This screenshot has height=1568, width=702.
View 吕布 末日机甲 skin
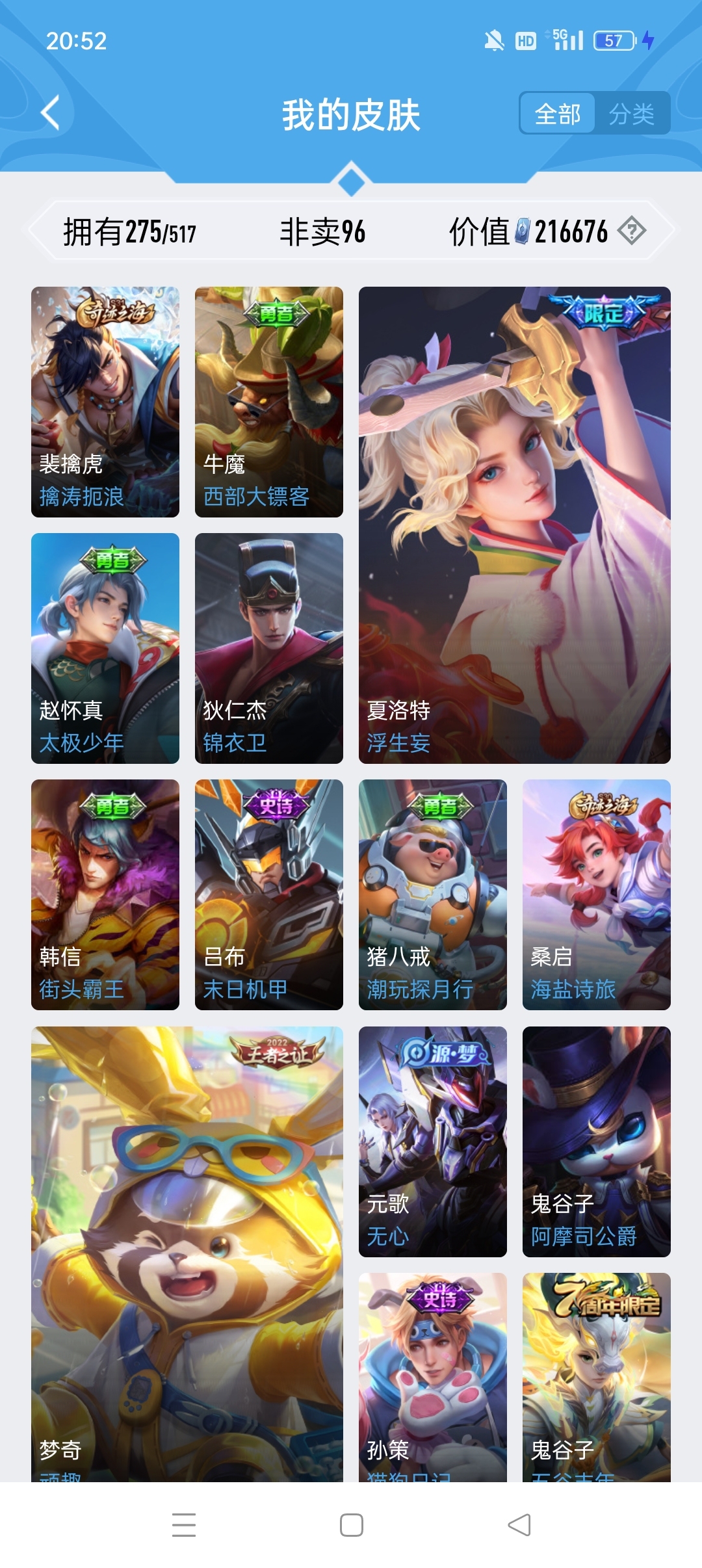(x=269, y=895)
